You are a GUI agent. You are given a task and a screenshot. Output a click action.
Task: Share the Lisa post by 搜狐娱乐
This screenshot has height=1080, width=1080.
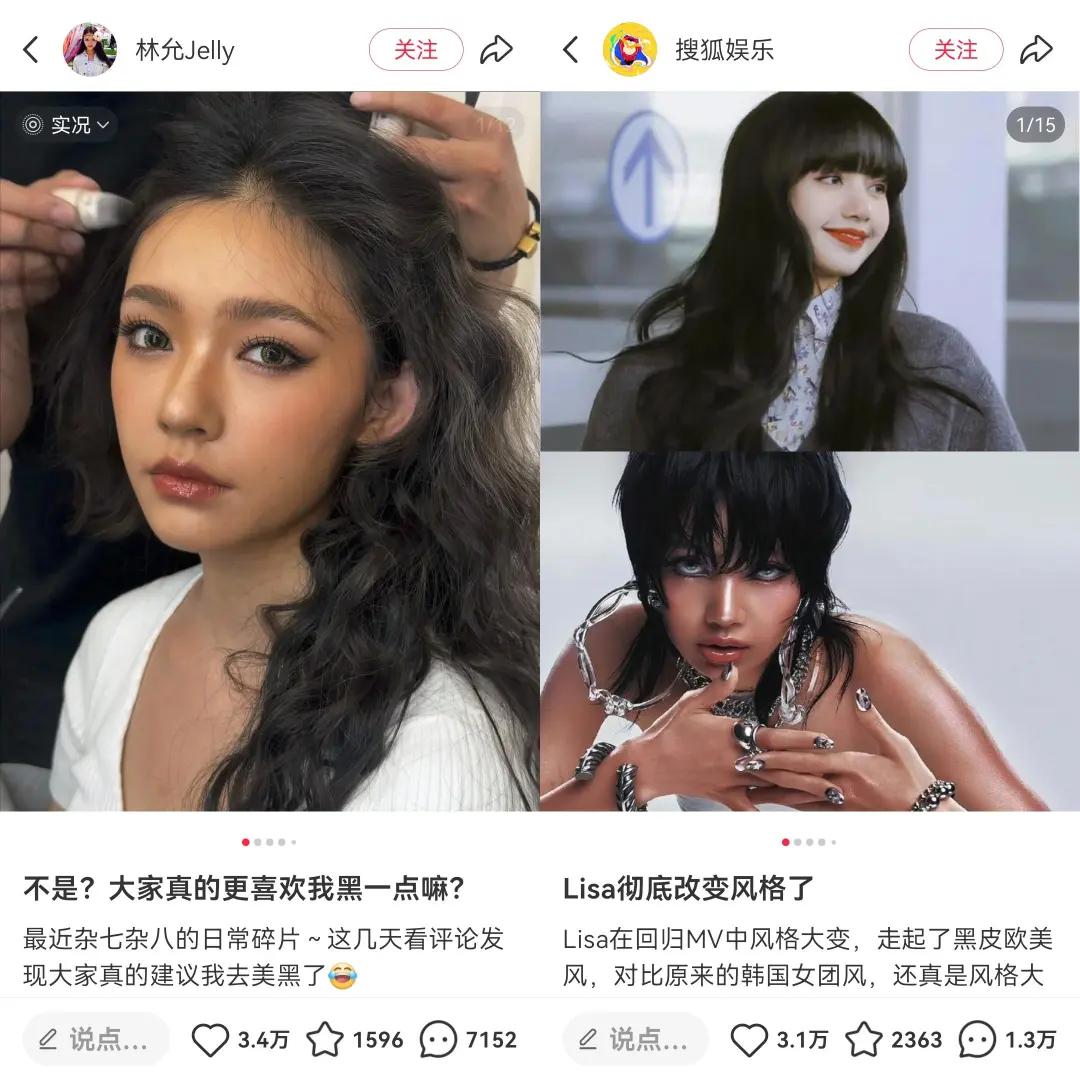coord(1036,49)
